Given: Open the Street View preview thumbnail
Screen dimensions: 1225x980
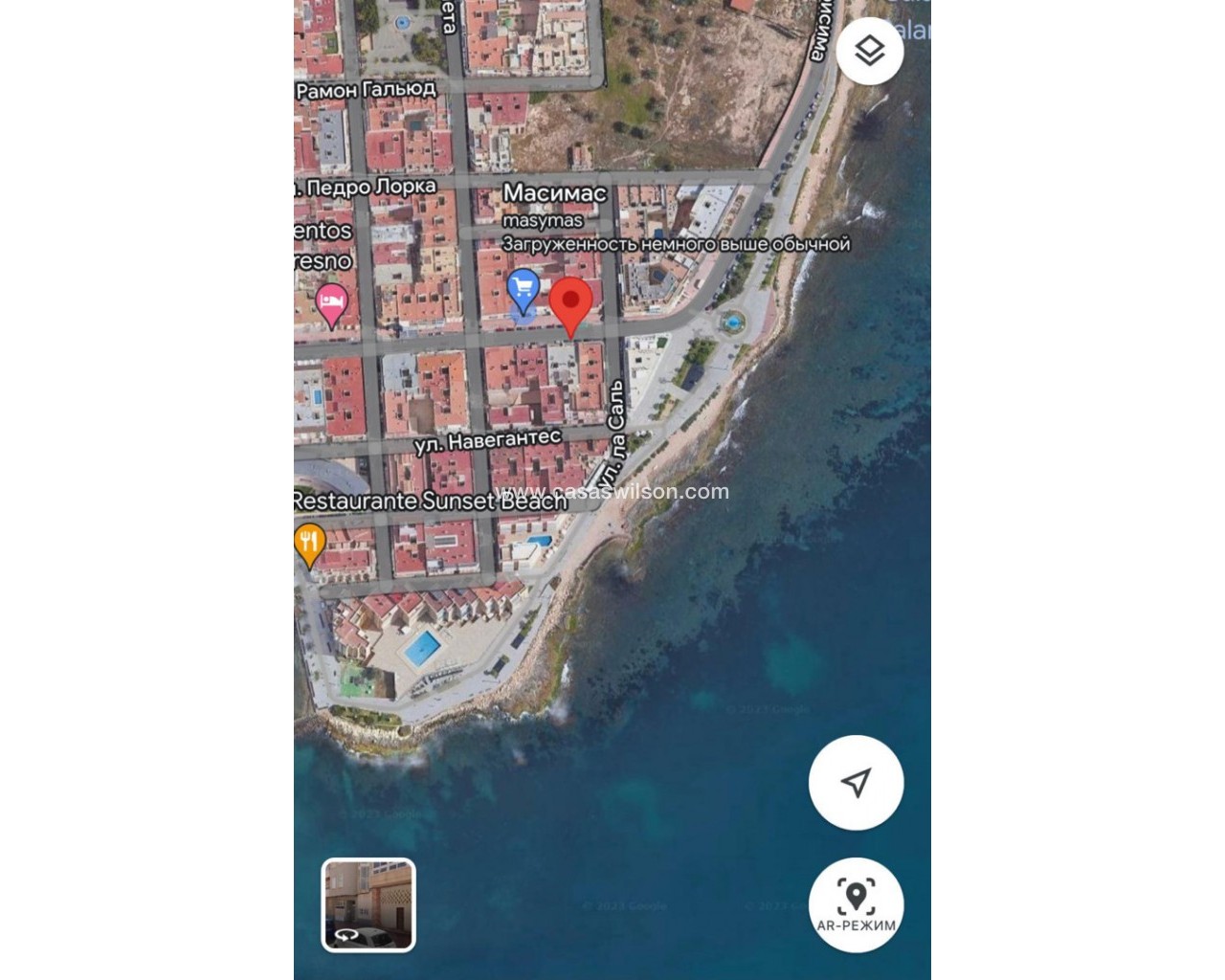Looking at the screenshot, I should (x=368, y=904).
